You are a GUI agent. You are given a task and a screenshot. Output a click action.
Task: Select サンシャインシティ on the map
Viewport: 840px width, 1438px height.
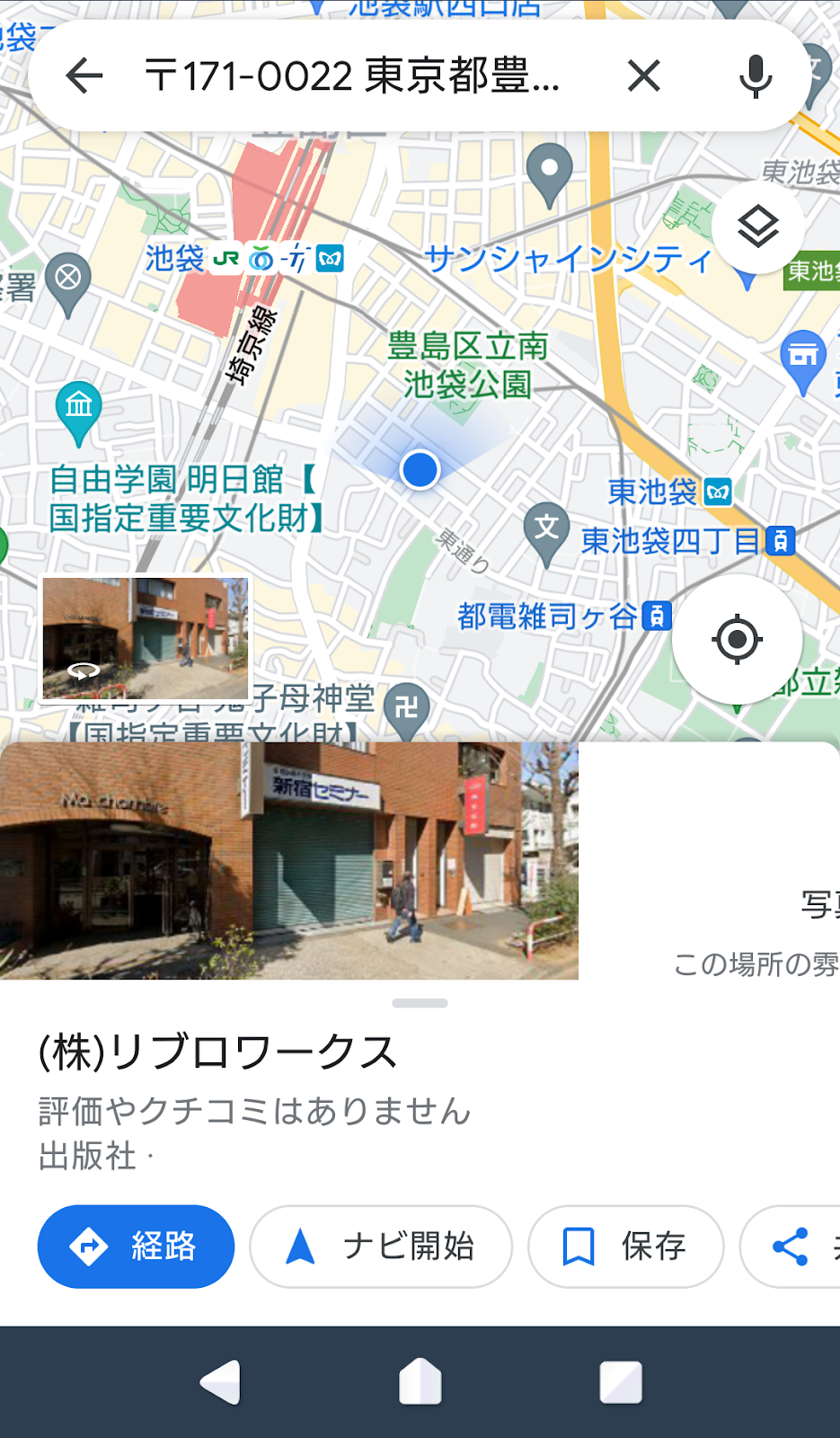(568, 259)
